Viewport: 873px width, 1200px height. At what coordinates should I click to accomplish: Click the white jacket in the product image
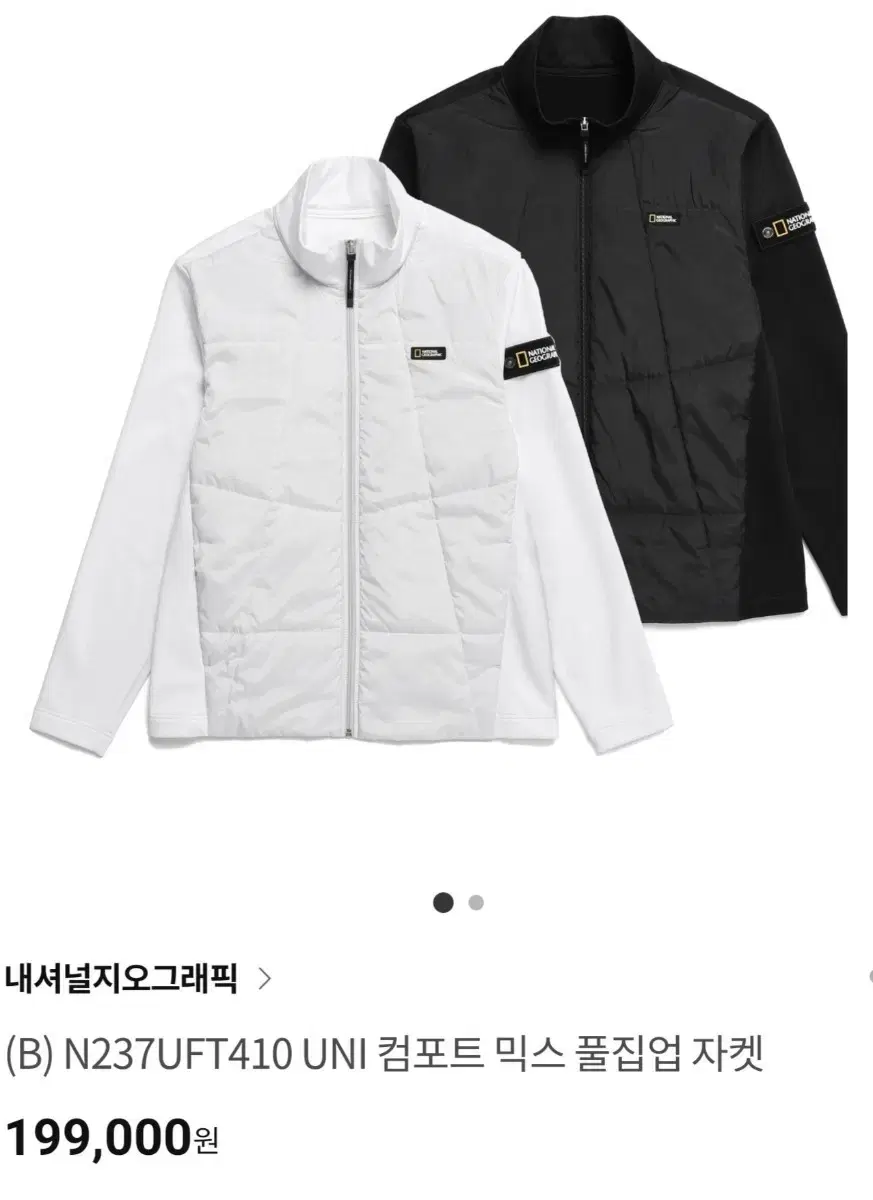[x=330, y=500]
